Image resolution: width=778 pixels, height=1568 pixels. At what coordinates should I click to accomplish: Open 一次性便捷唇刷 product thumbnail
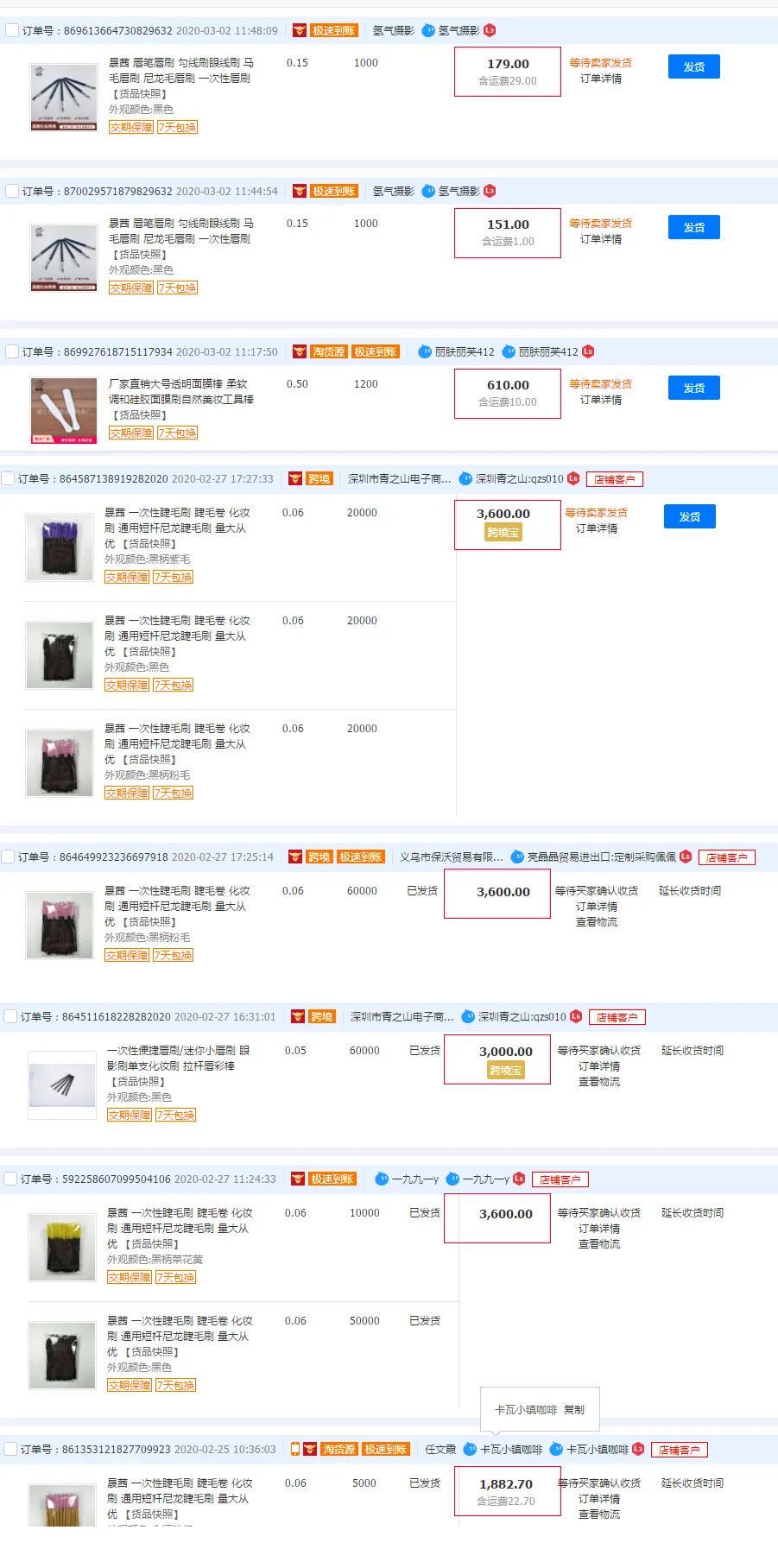coord(62,1084)
